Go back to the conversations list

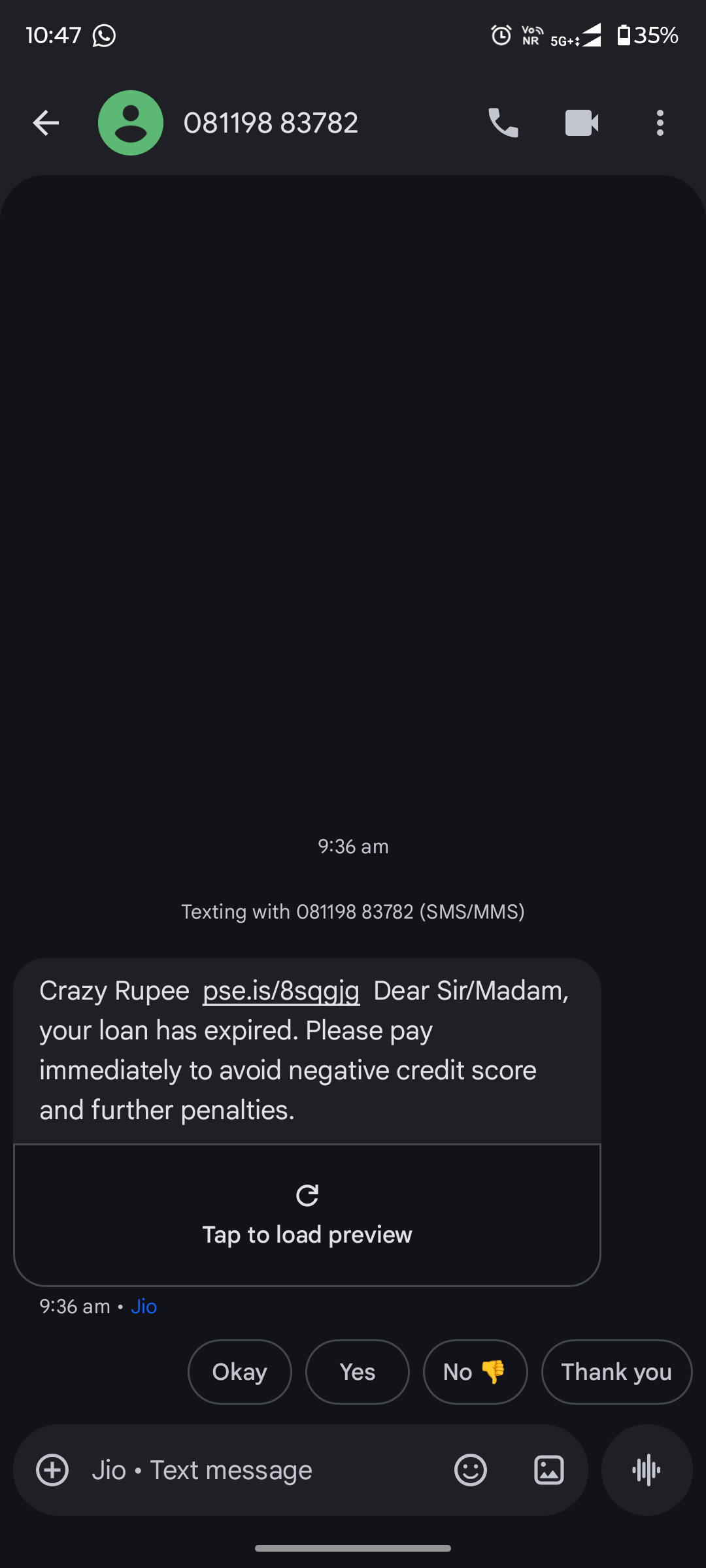tap(46, 123)
